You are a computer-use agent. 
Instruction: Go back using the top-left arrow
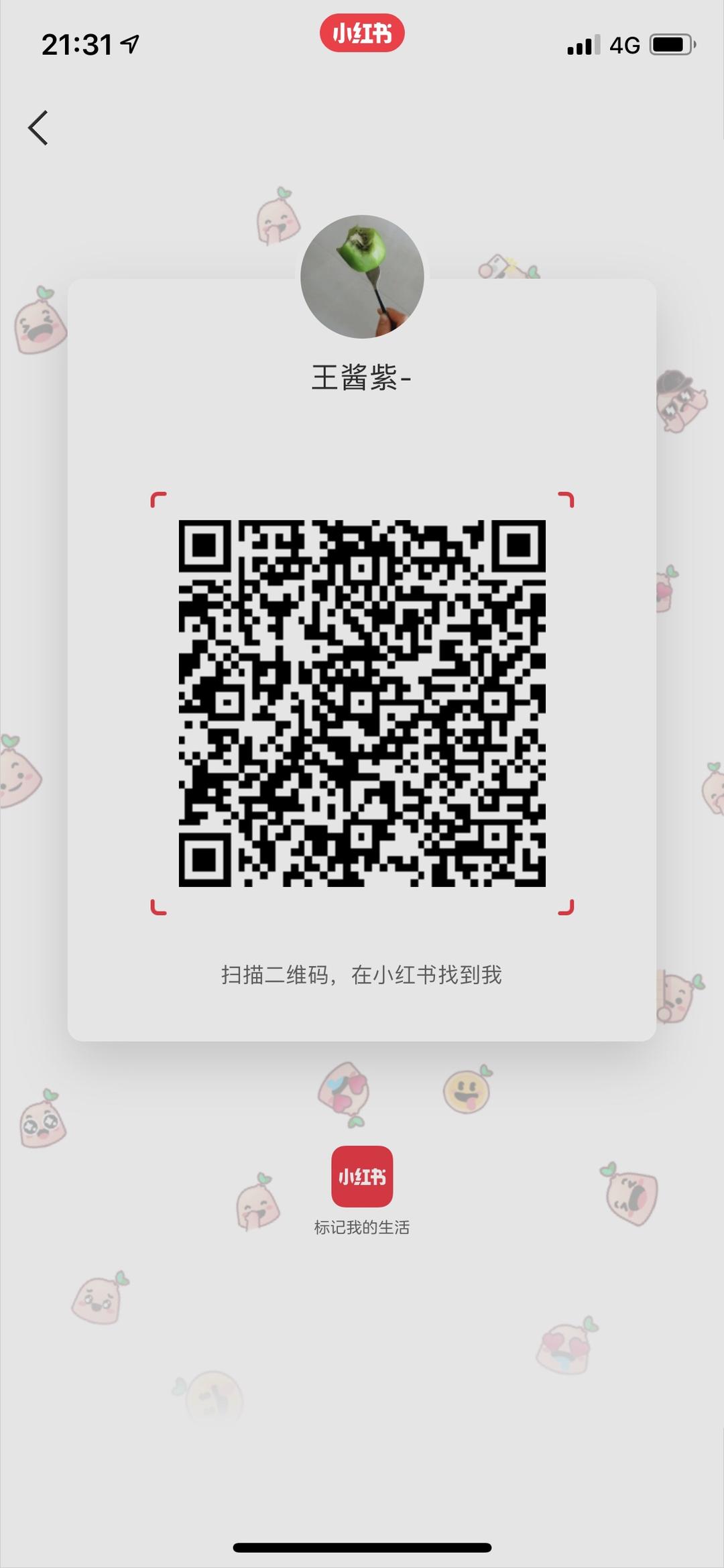coord(38,127)
